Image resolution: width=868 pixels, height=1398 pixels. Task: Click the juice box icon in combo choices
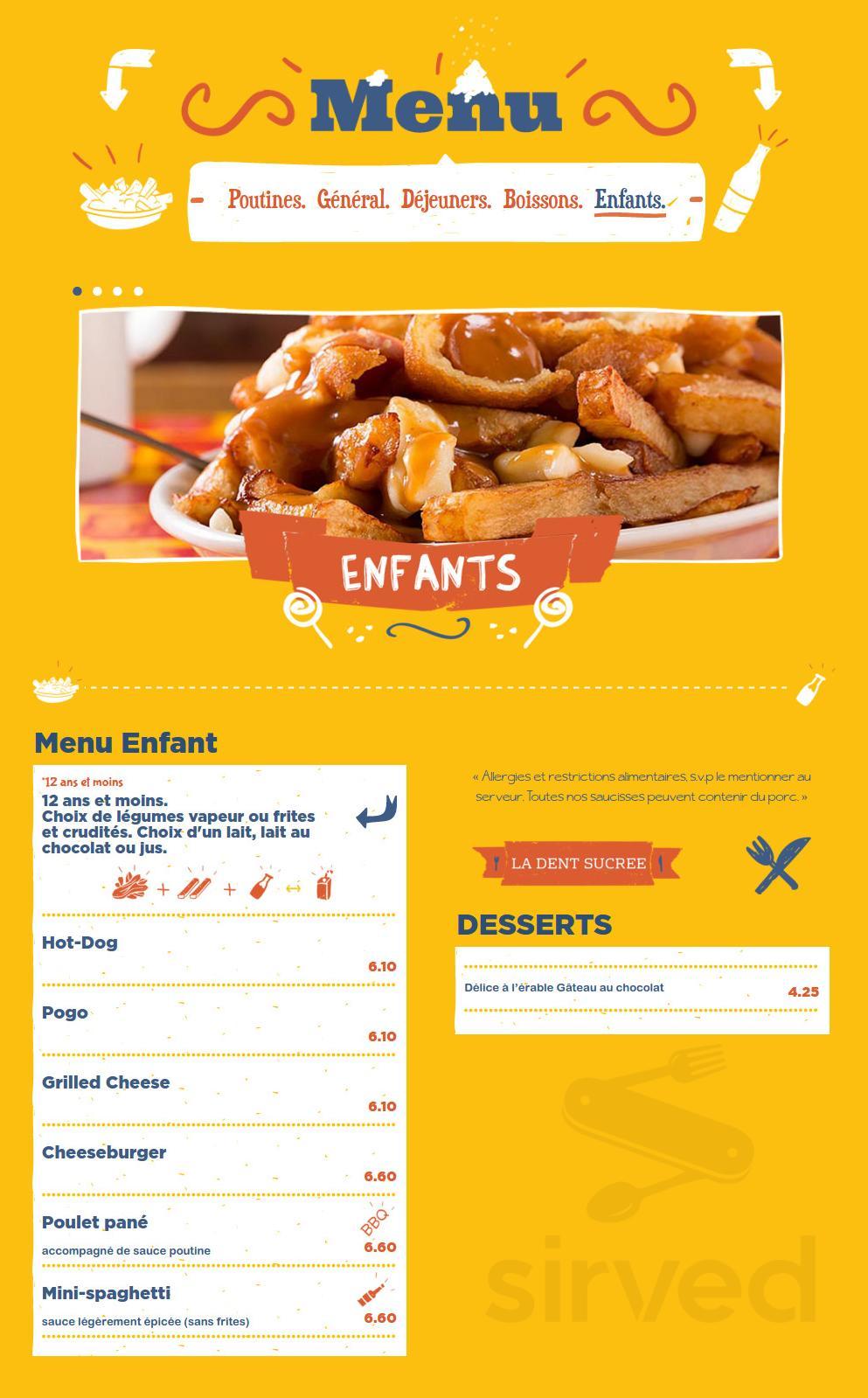pyautogui.click(x=324, y=887)
